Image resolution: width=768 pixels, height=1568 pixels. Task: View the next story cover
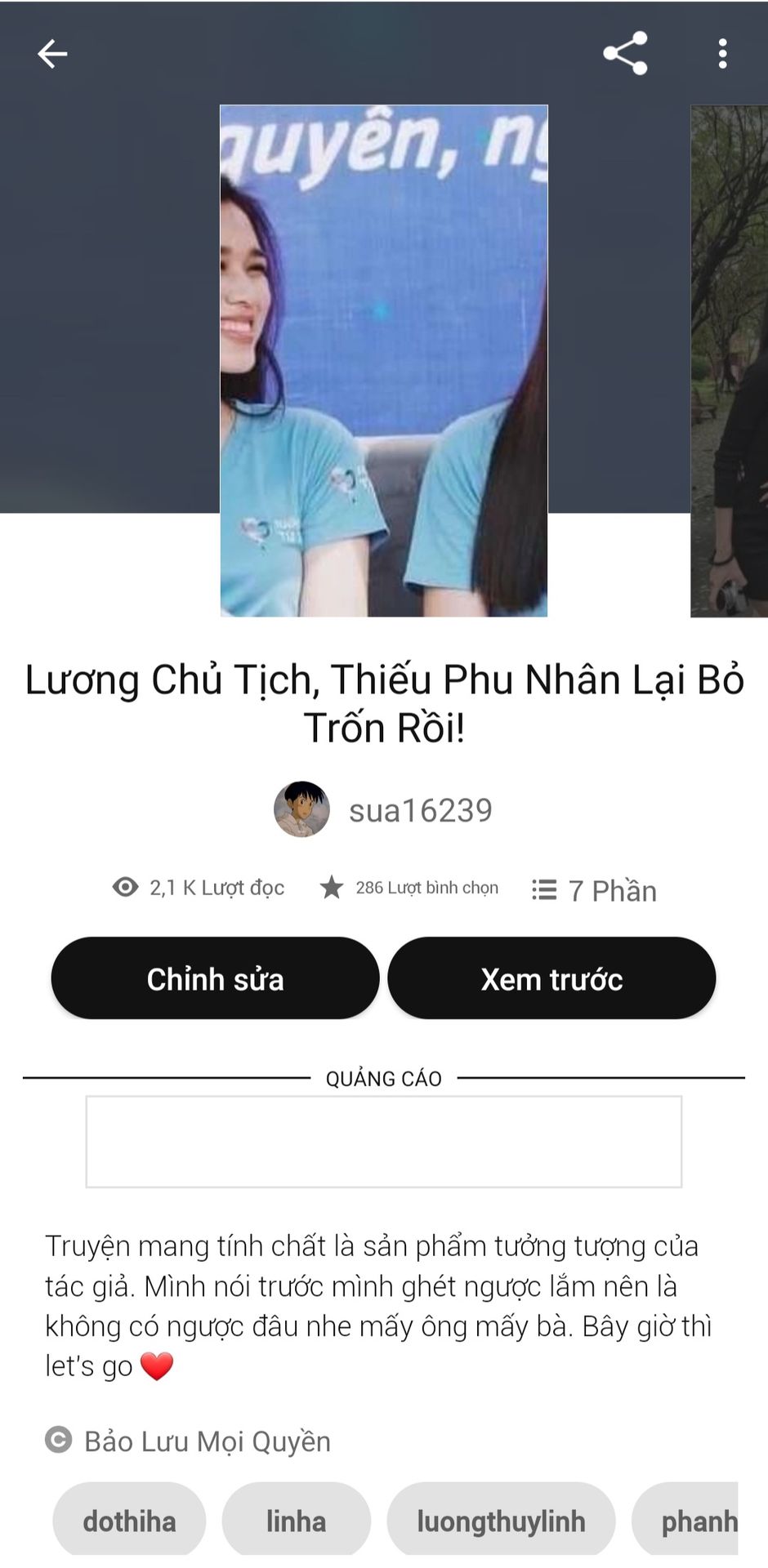point(729,360)
